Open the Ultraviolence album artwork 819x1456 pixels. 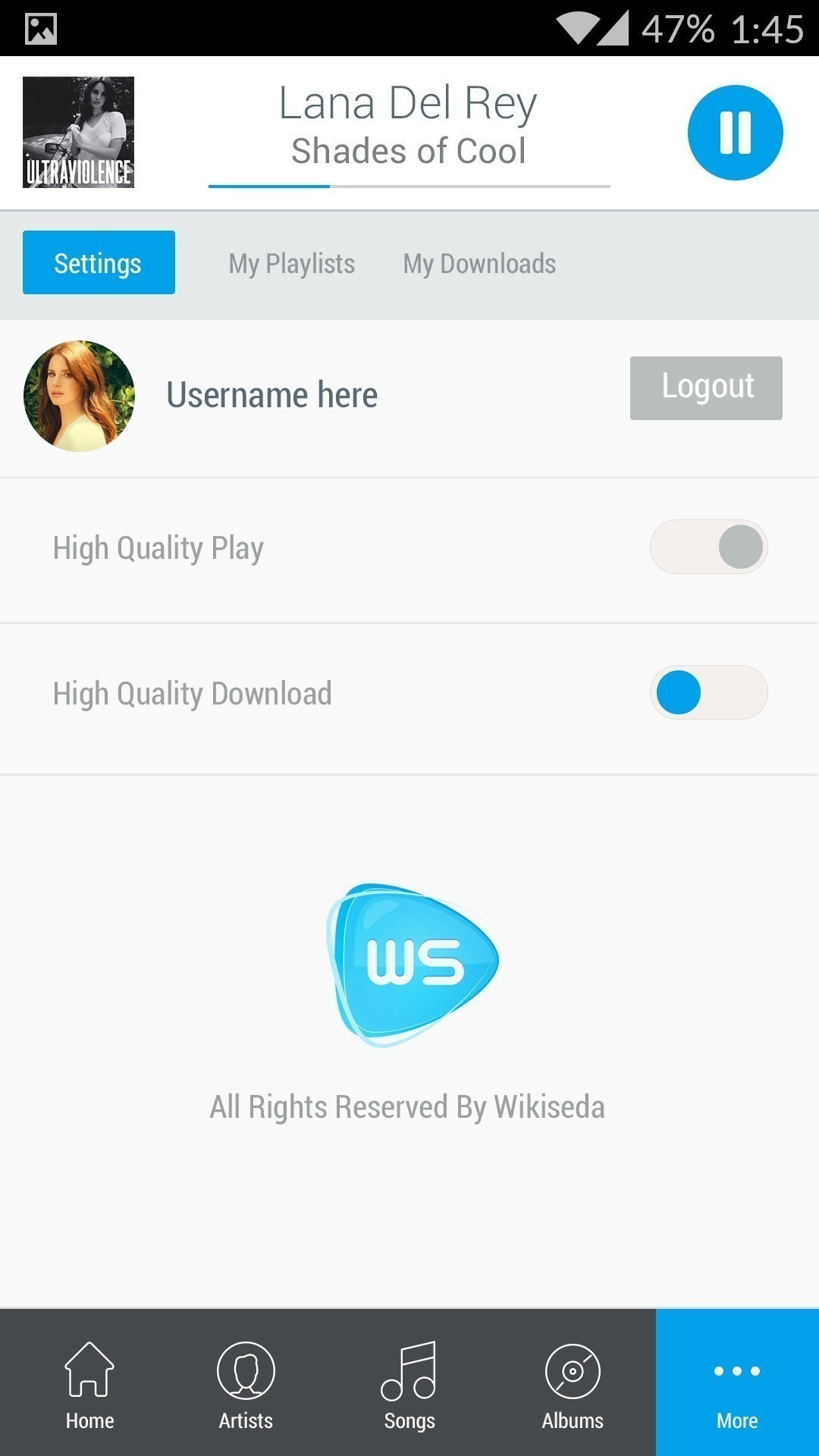[x=78, y=131]
